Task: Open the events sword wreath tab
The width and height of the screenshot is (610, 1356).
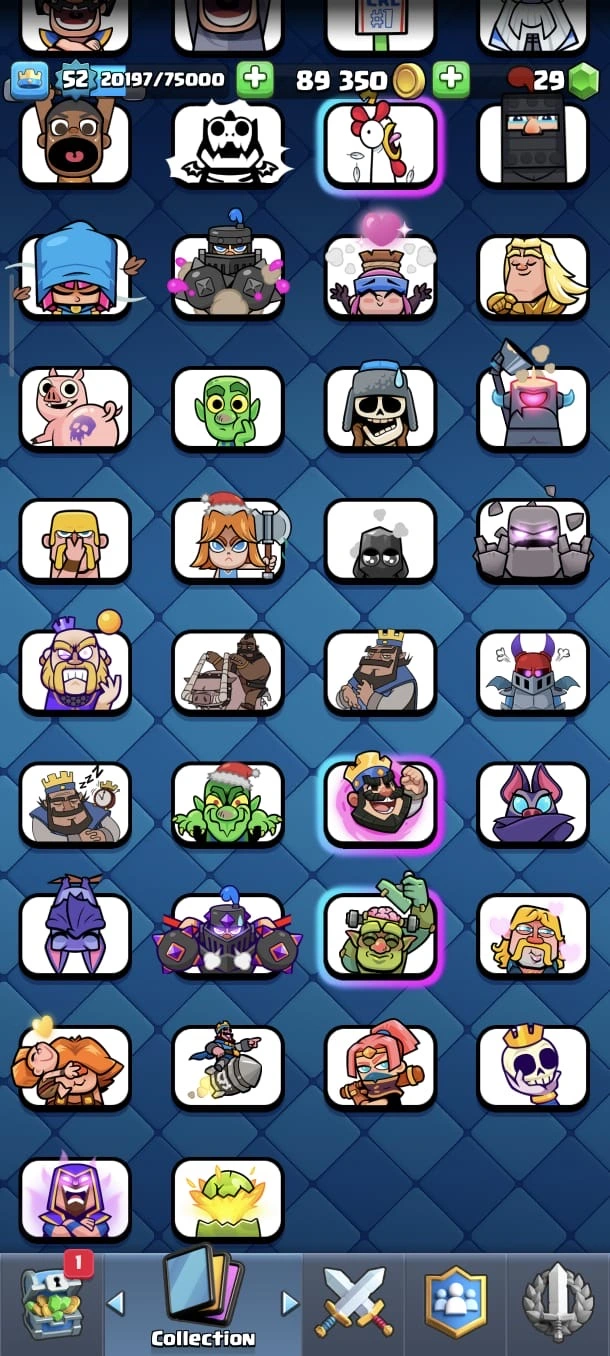Action: 558,1304
